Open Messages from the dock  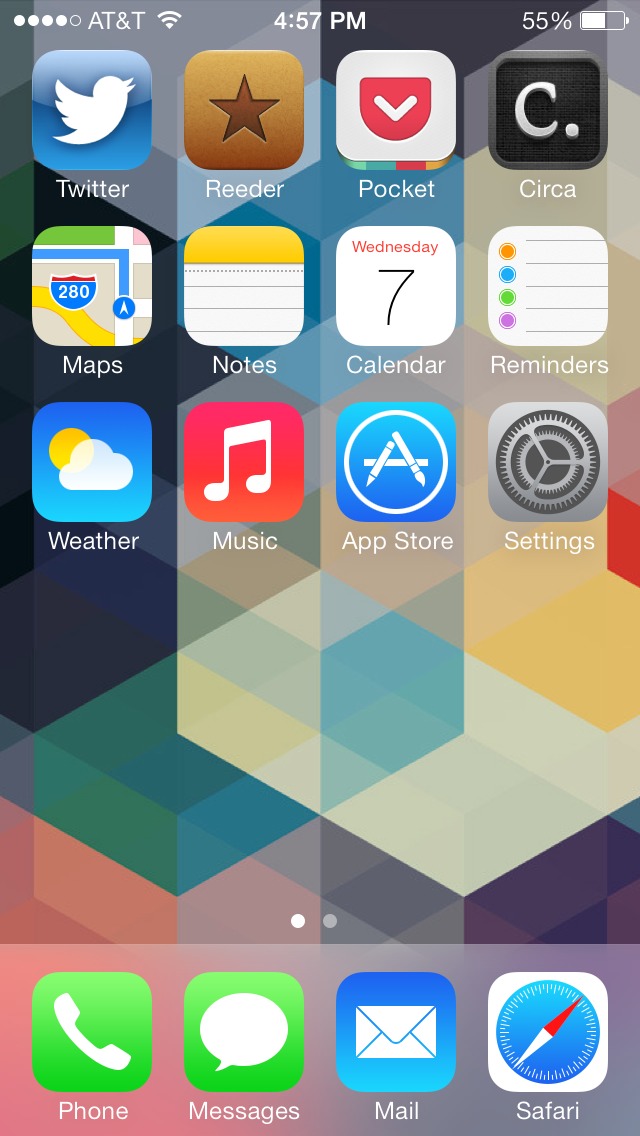coord(244,1032)
